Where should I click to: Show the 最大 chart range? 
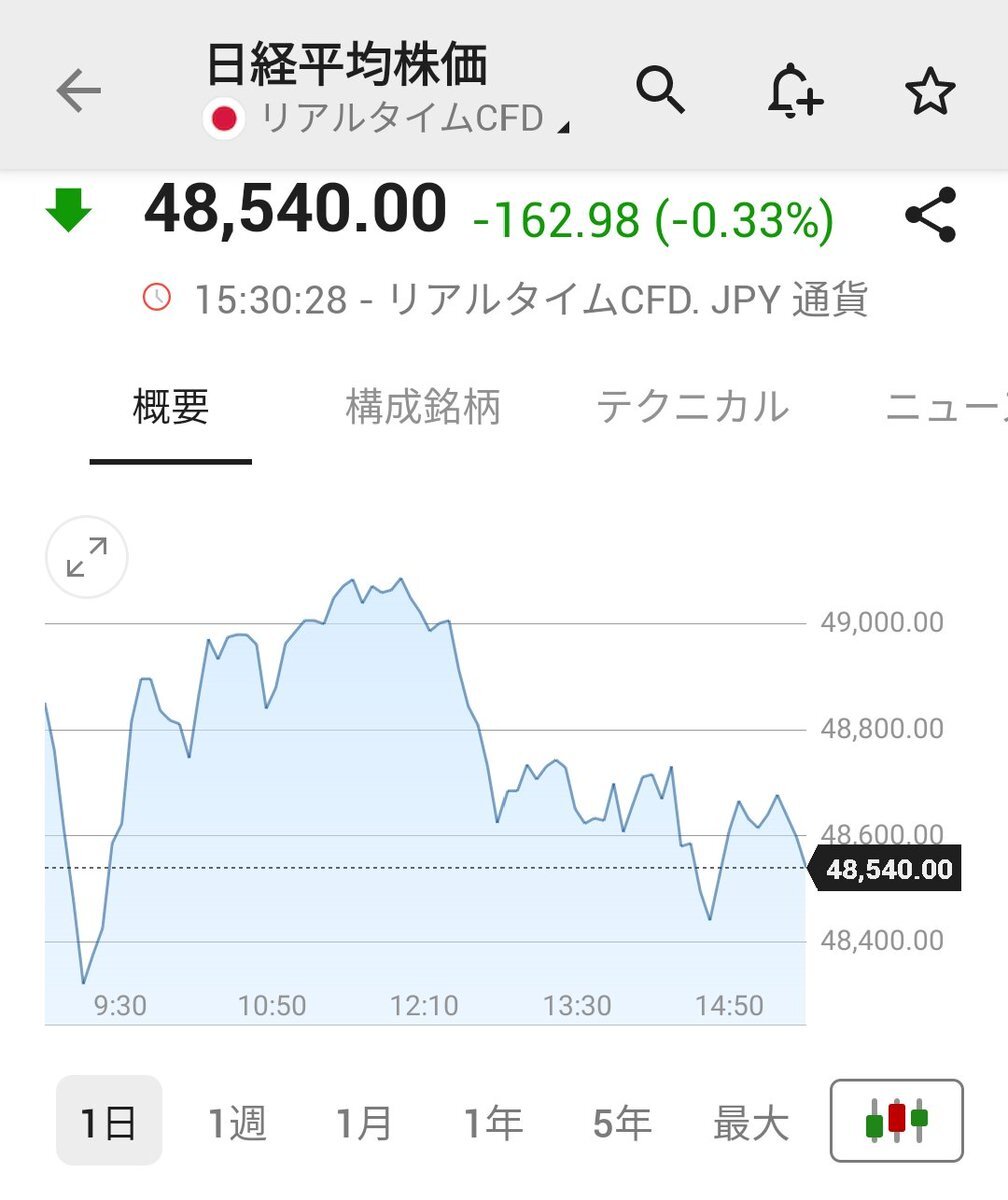750,1124
